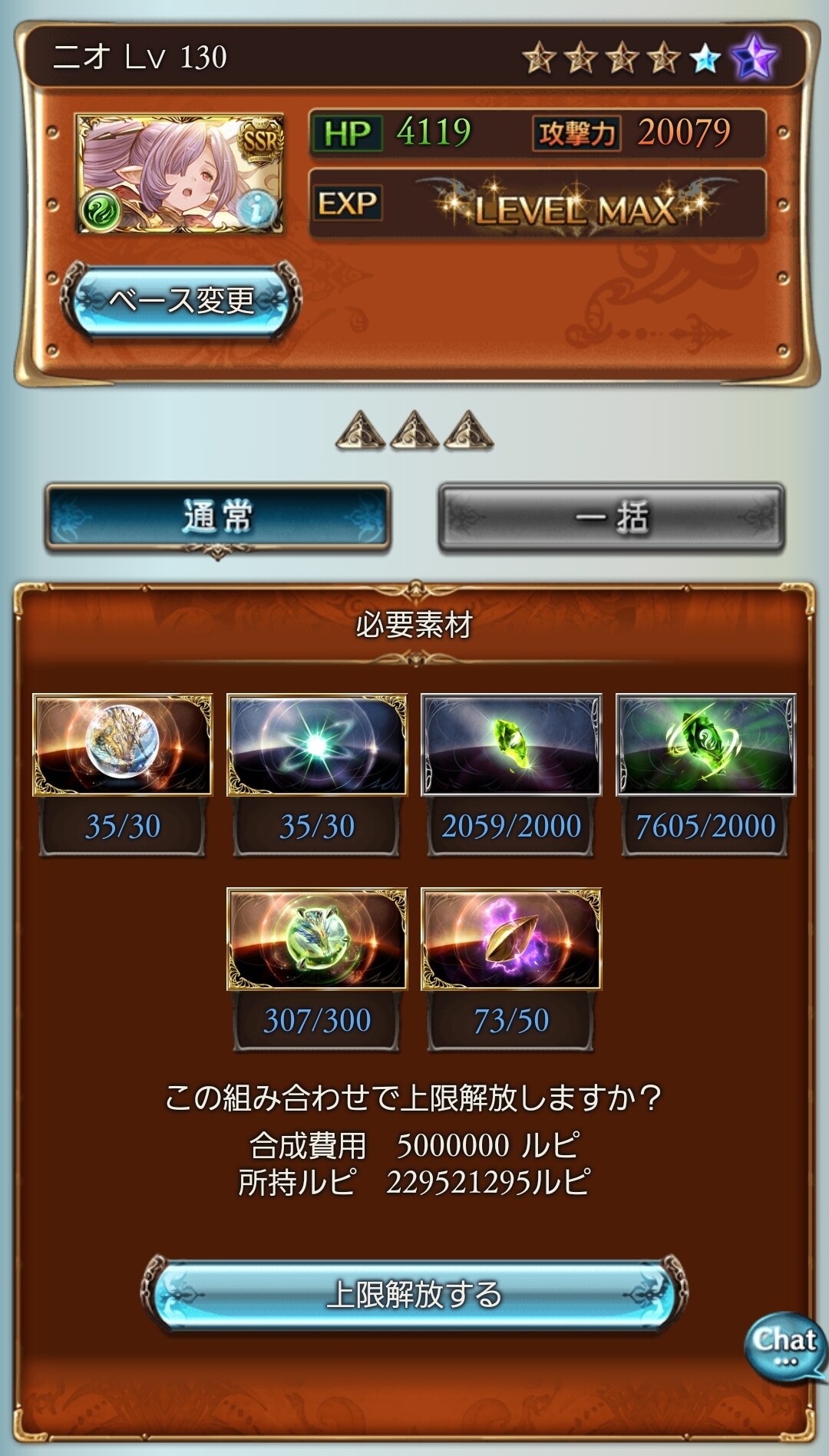
Task: Open the Chat bubble
Action: coord(784,1345)
